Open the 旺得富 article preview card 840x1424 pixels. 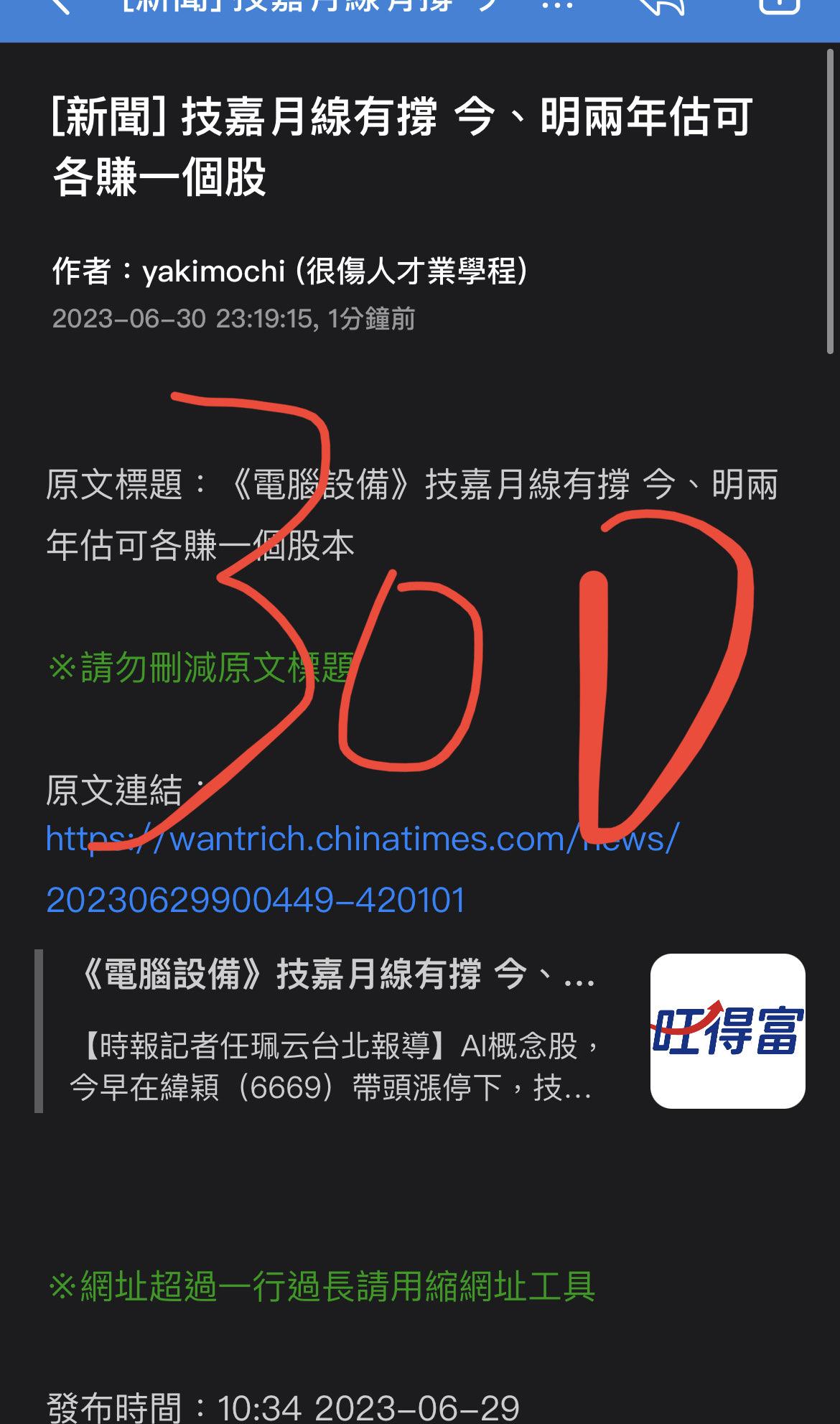coord(420,1031)
